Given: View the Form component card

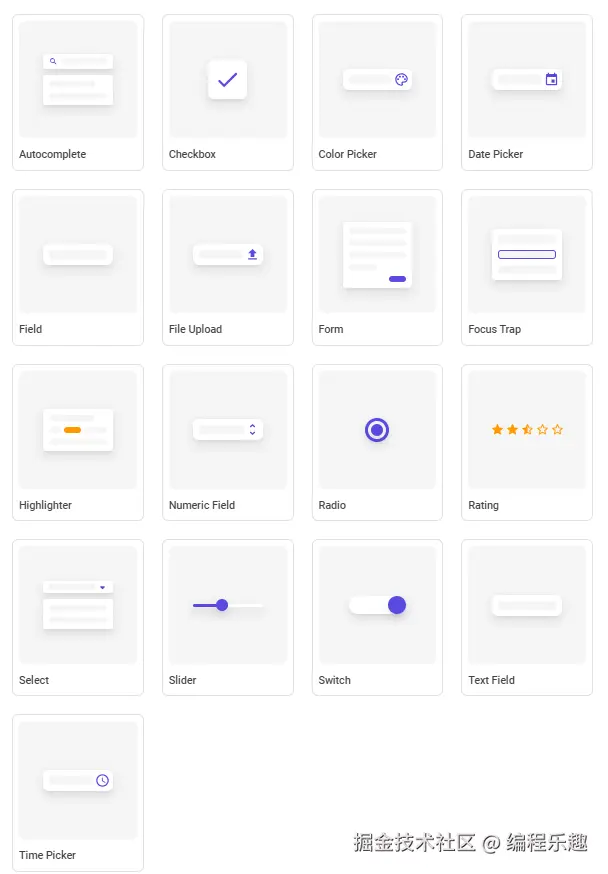Looking at the screenshot, I should point(377,267).
